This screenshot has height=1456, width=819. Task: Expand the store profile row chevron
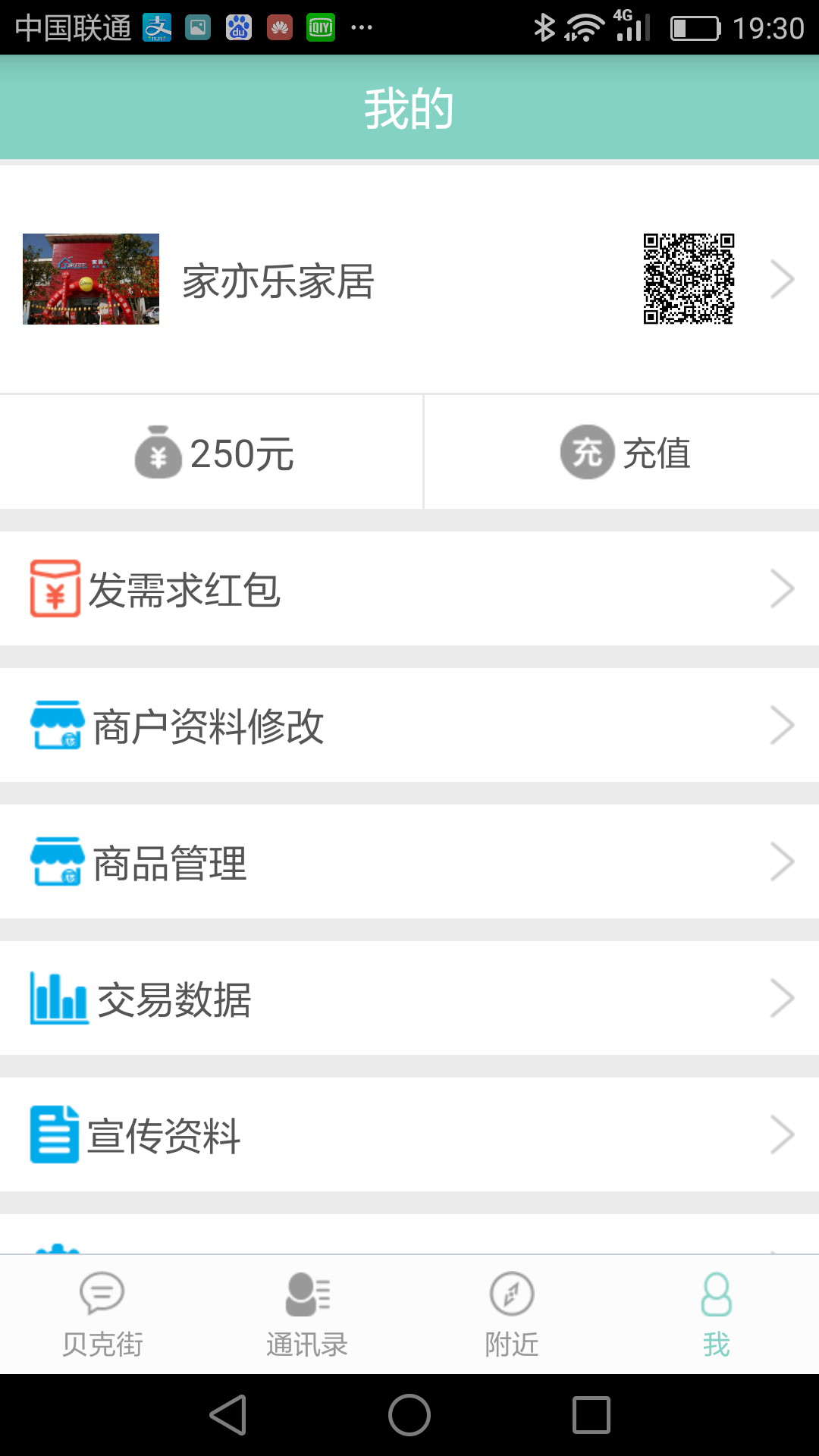pyautogui.click(x=782, y=279)
